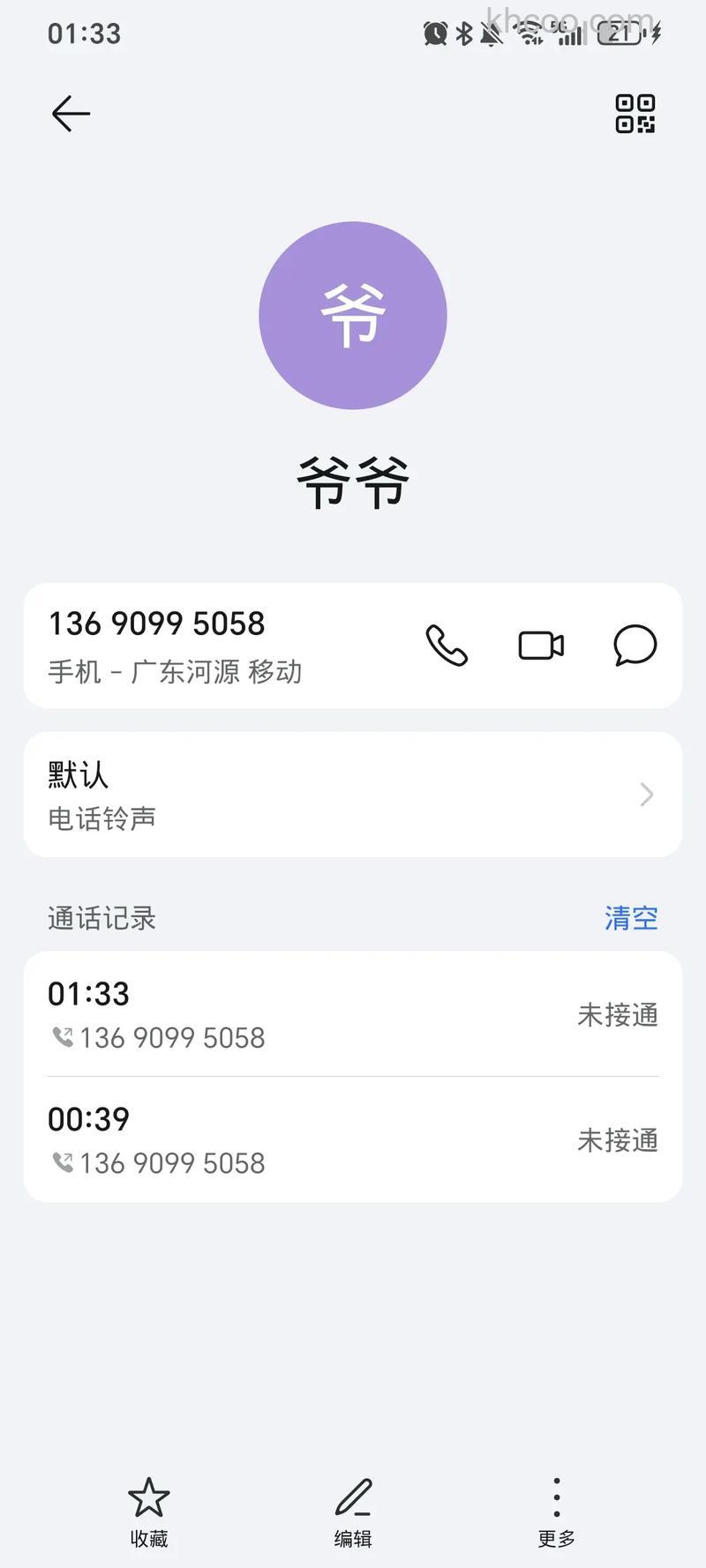706x1568 pixels.
Task: Tap the phone call icon to dial 爷爷
Action: [447, 646]
